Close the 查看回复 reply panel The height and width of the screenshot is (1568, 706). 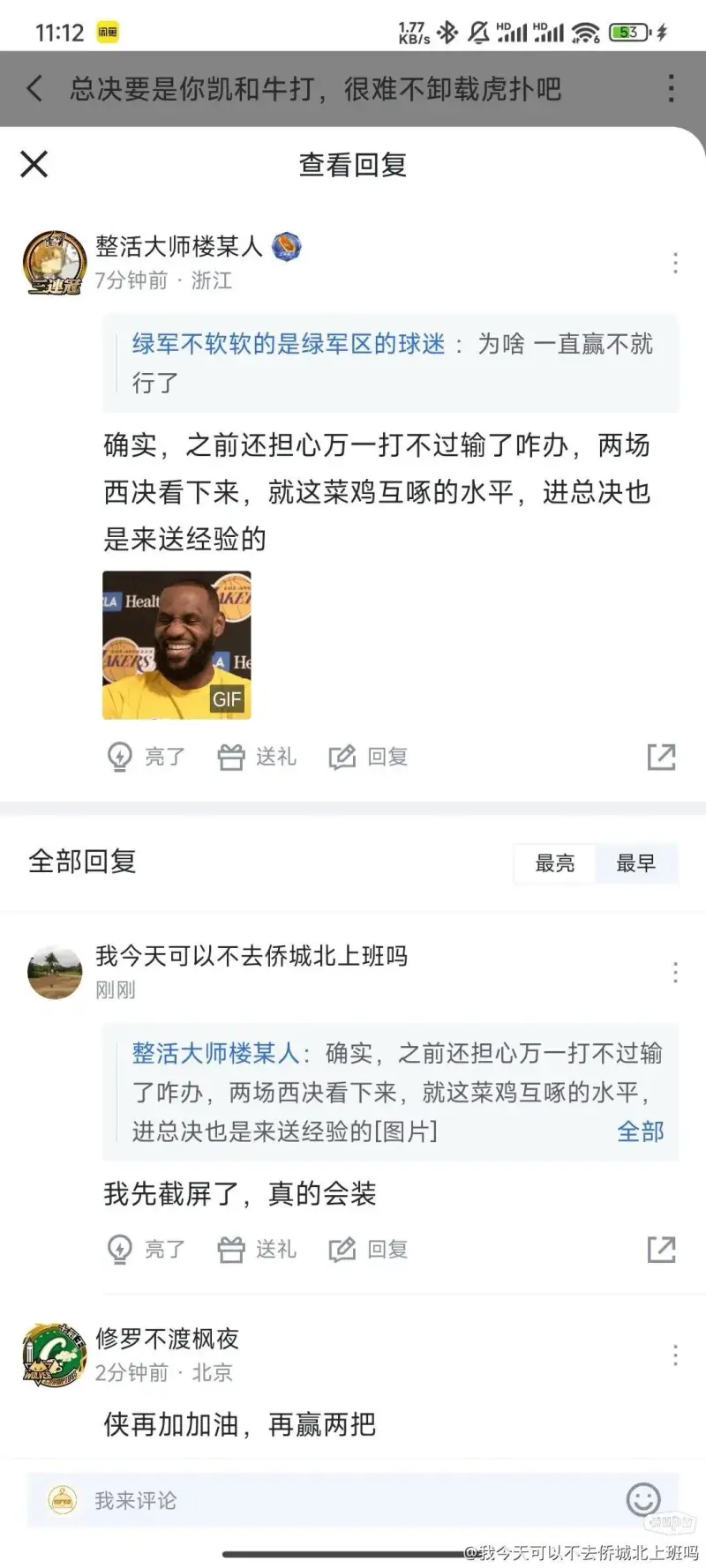click(x=34, y=164)
